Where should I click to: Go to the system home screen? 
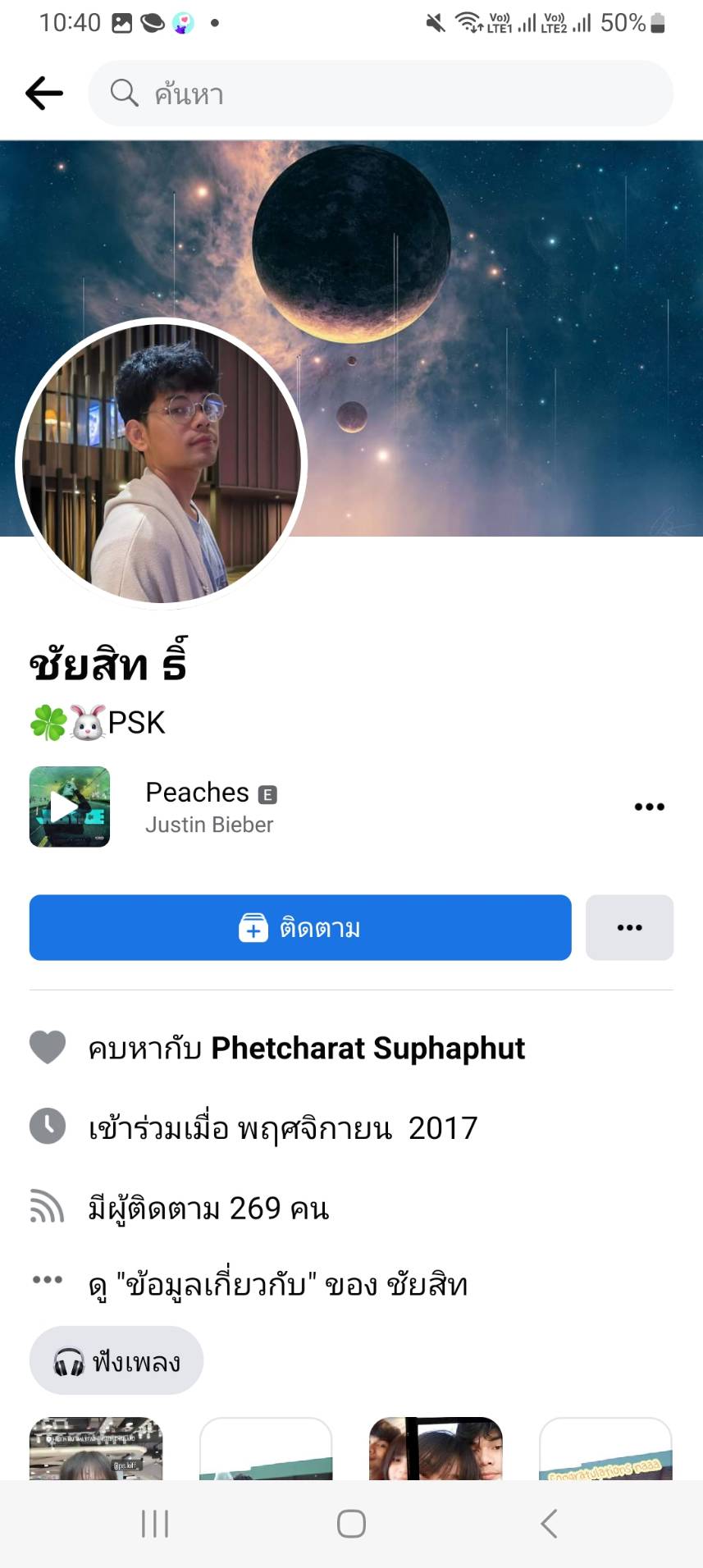click(351, 1524)
